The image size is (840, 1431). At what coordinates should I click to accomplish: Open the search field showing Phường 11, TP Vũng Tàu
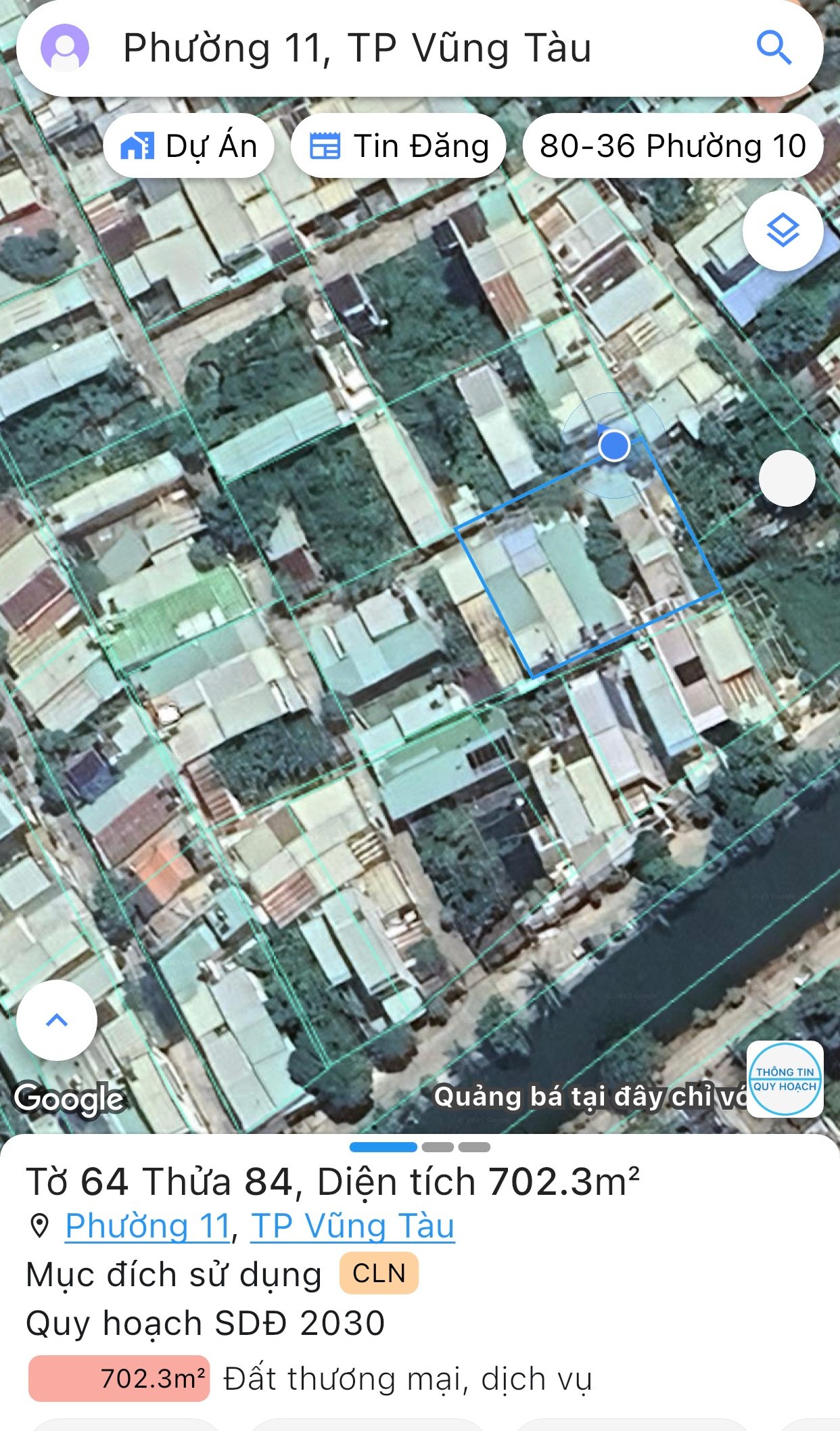[x=357, y=49]
